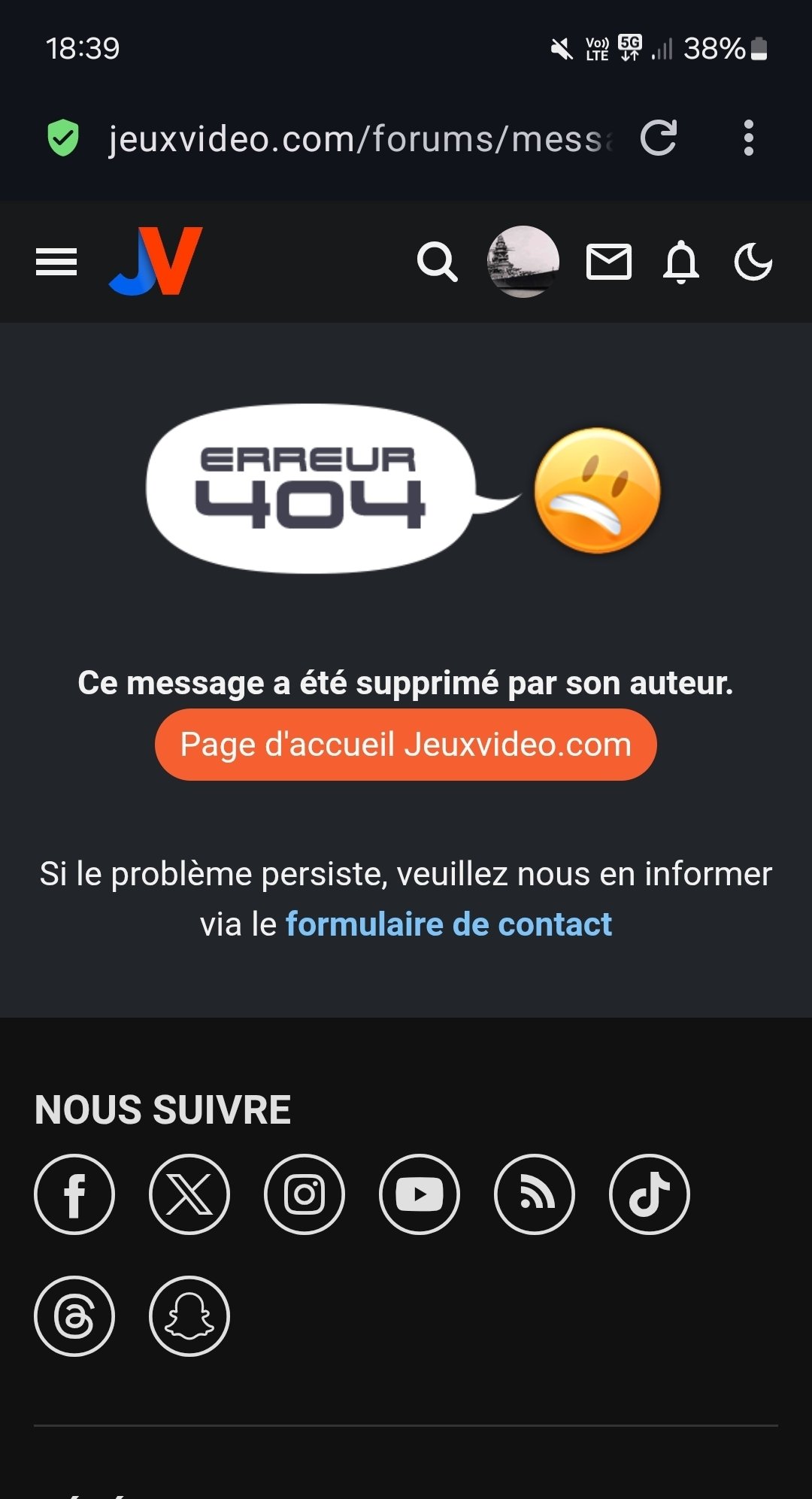Open the profile avatar menu
This screenshot has height=1499, width=812.
523,262
